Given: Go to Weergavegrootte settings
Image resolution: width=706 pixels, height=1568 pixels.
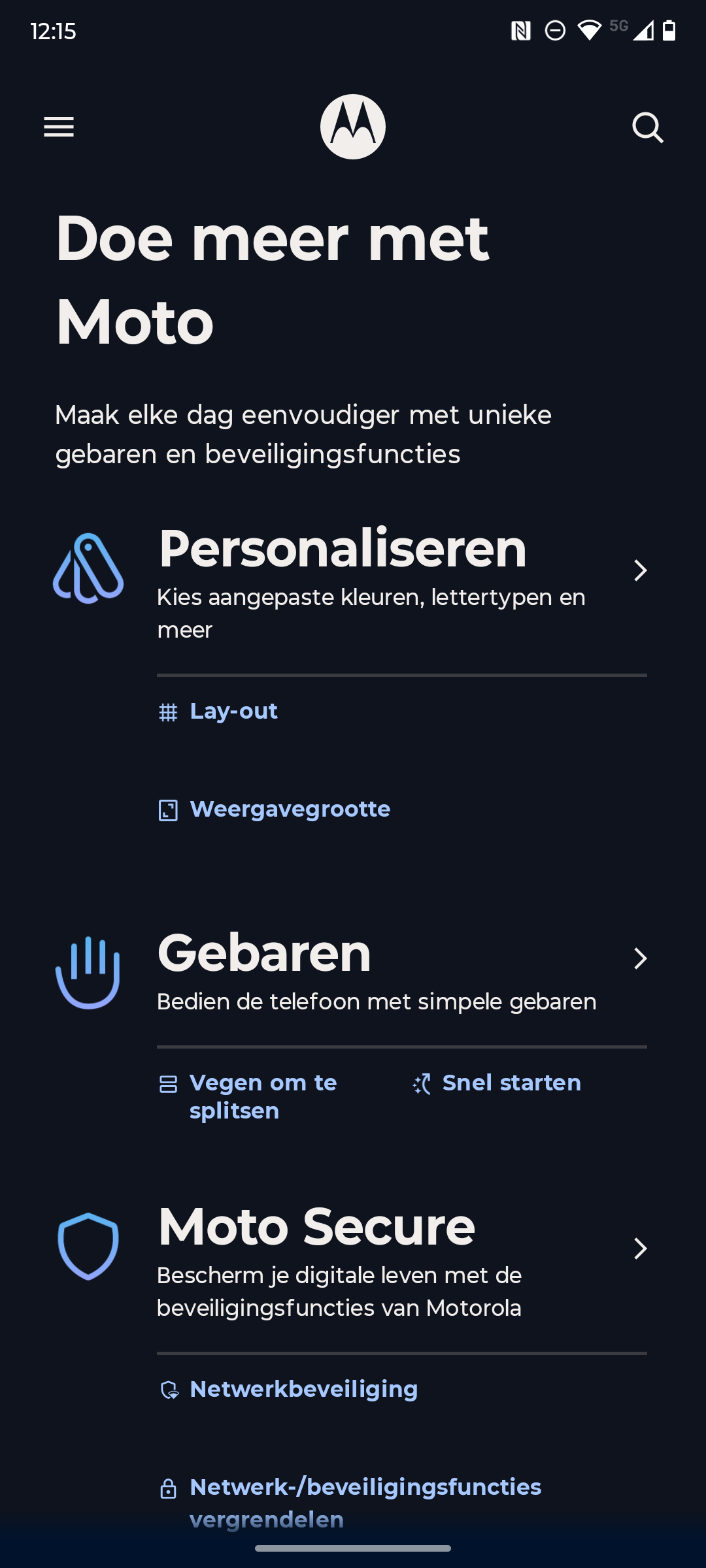Looking at the screenshot, I should click(290, 809).
